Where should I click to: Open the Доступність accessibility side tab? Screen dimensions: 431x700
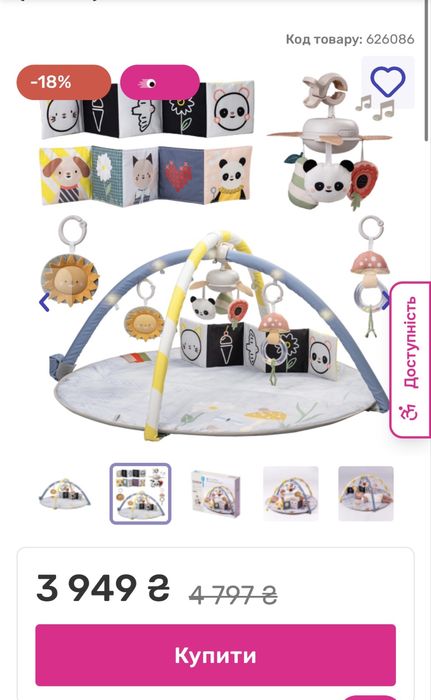[x=410, y=359]
